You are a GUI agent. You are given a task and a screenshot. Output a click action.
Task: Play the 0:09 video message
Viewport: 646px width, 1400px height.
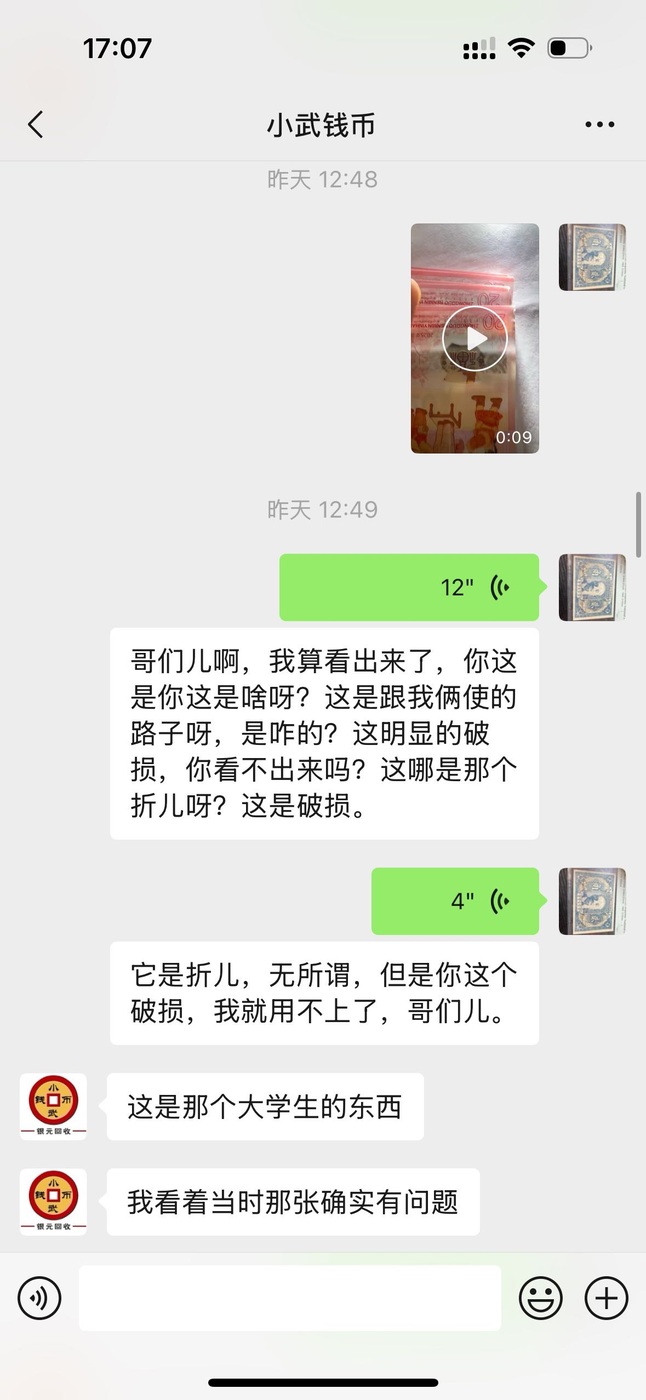click(475, 338)
